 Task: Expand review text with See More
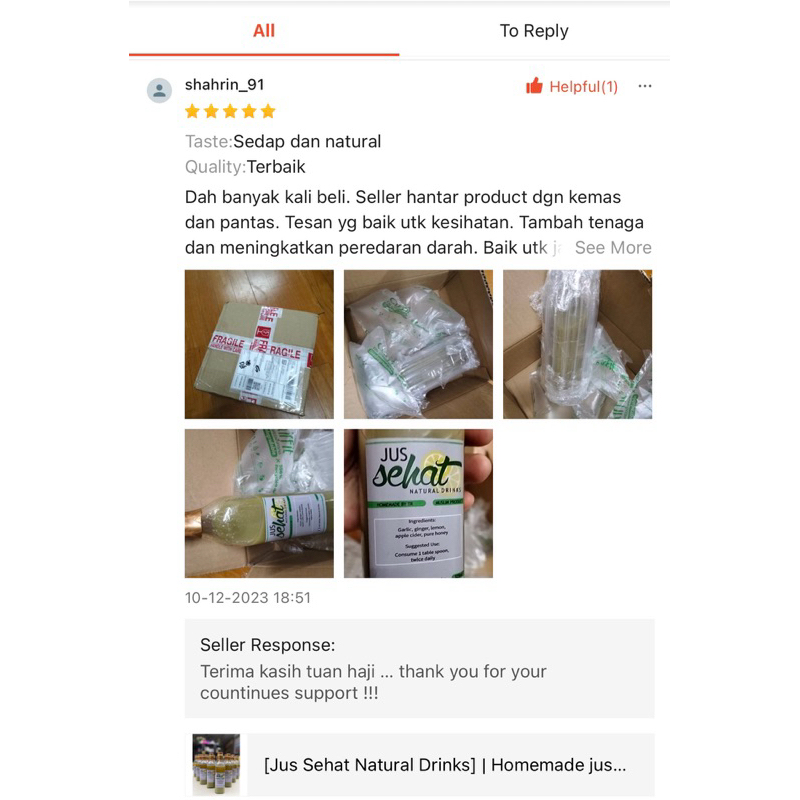pyautogui.click(x=613, y=247)
